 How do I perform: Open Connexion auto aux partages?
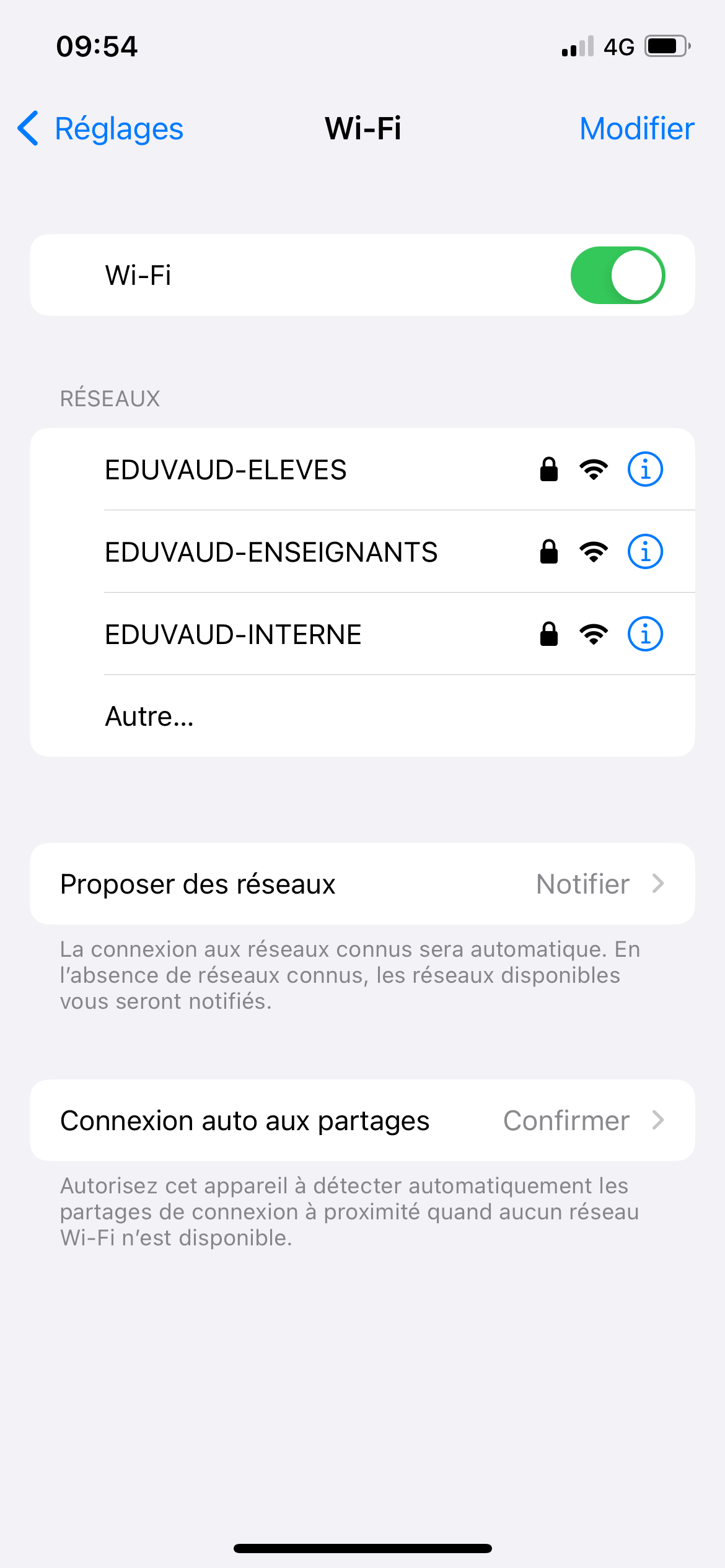click(x=362, y=1120)
